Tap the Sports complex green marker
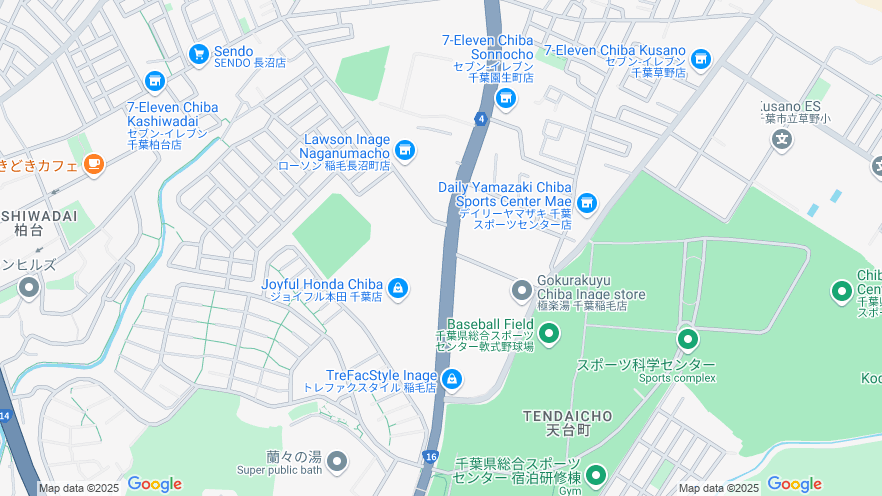The height and width of the screenshot is (496, 882). coord(687,340)
